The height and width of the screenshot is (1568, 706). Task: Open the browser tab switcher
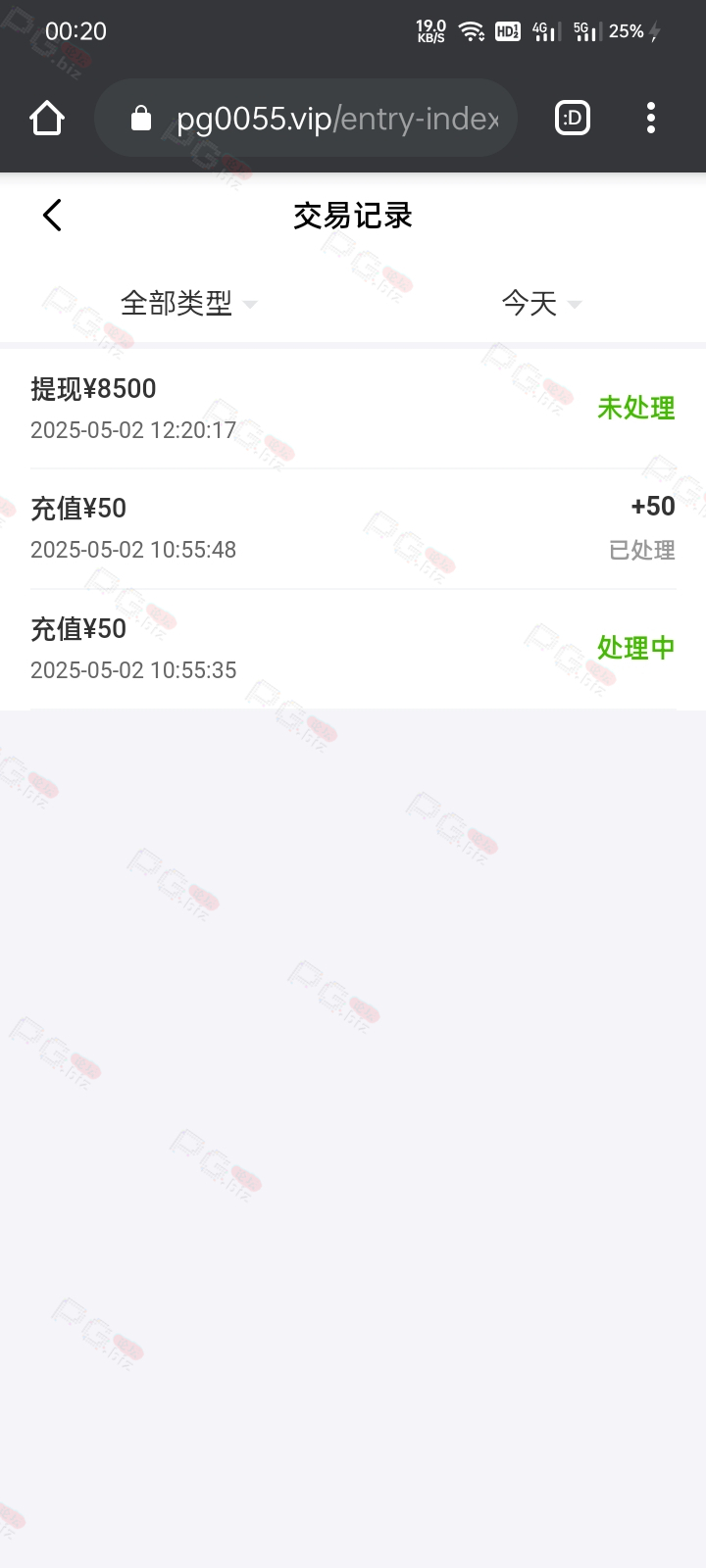[x=573, y=119]
